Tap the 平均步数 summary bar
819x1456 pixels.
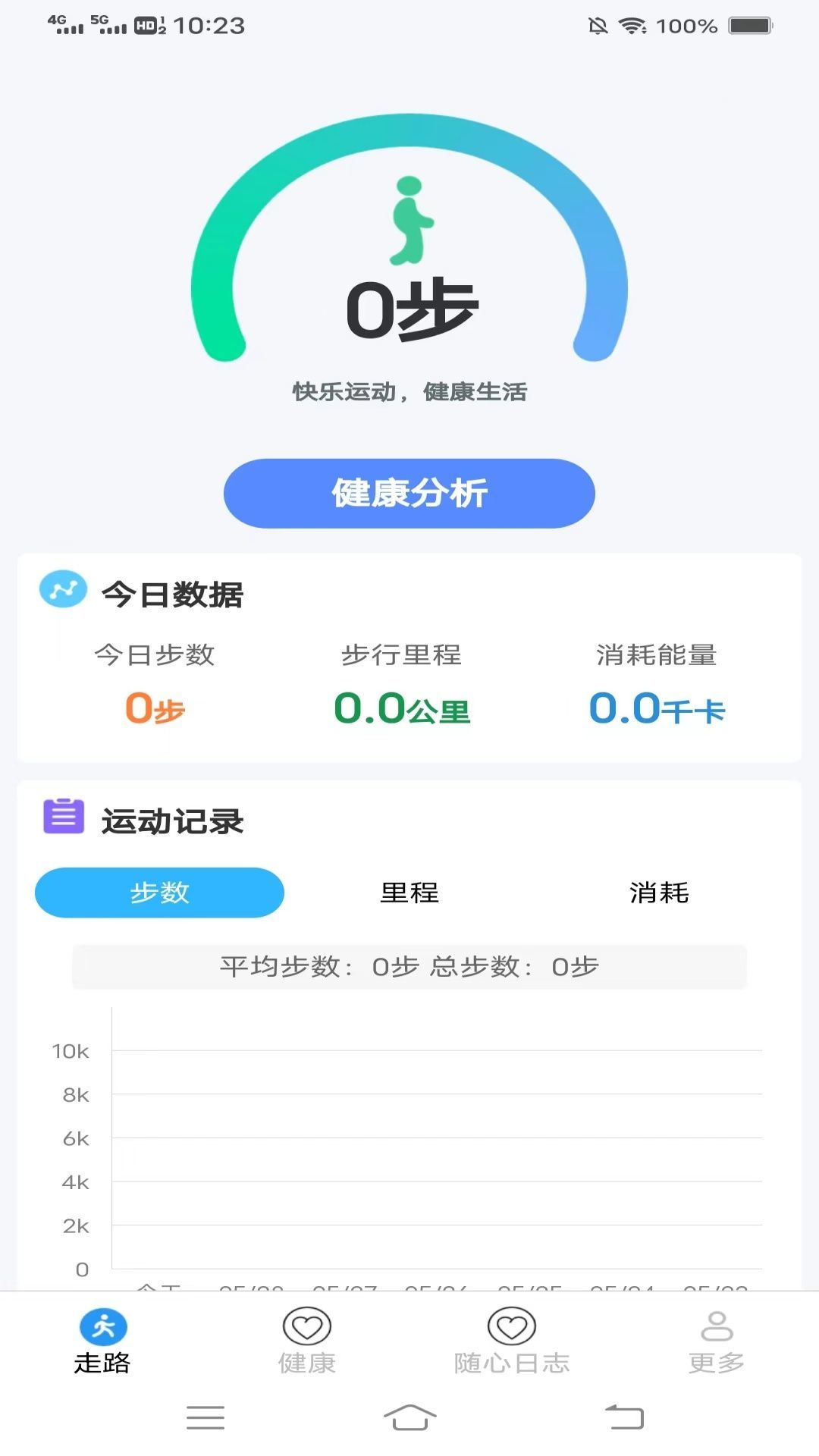pyautogui.click(x=408, y=967)
